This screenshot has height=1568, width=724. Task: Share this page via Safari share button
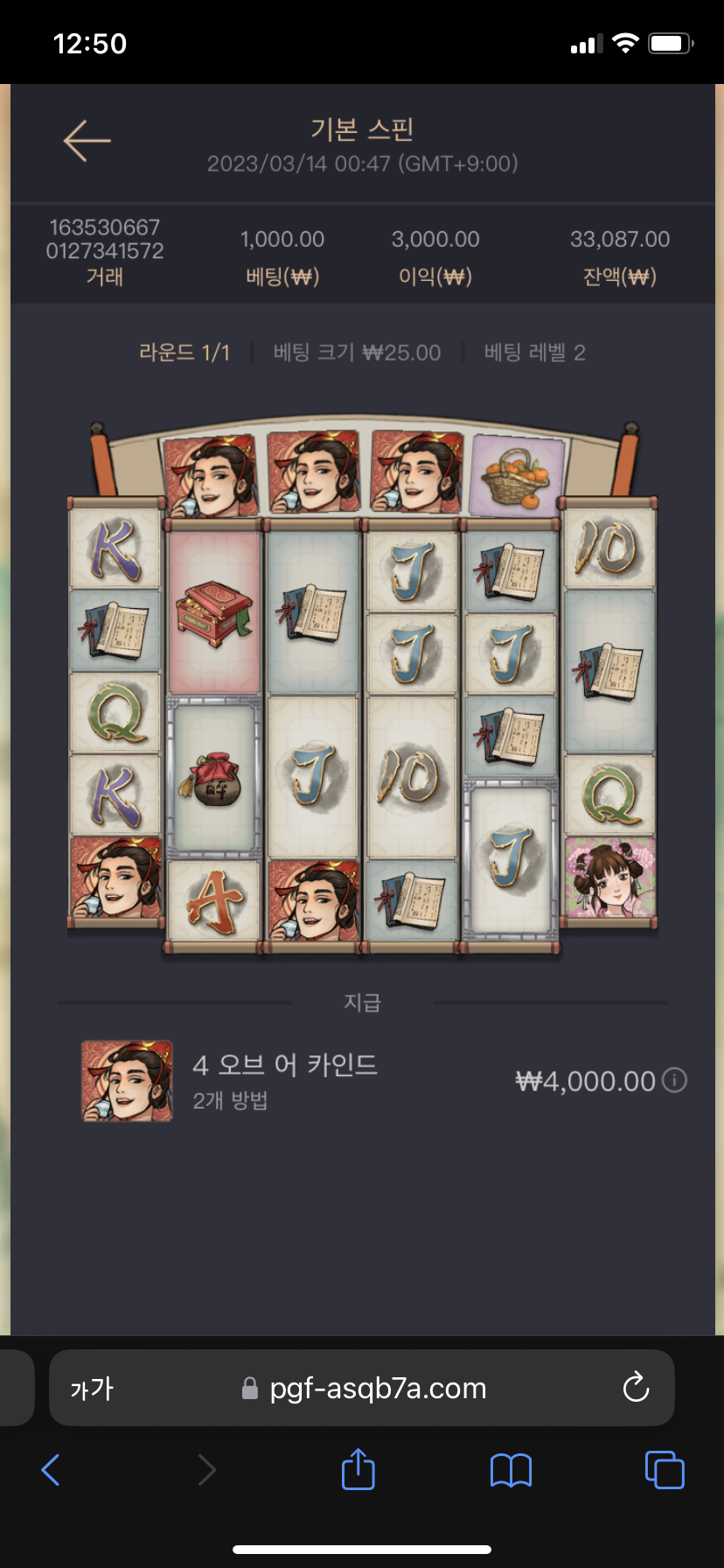[x=358, y=1469]
